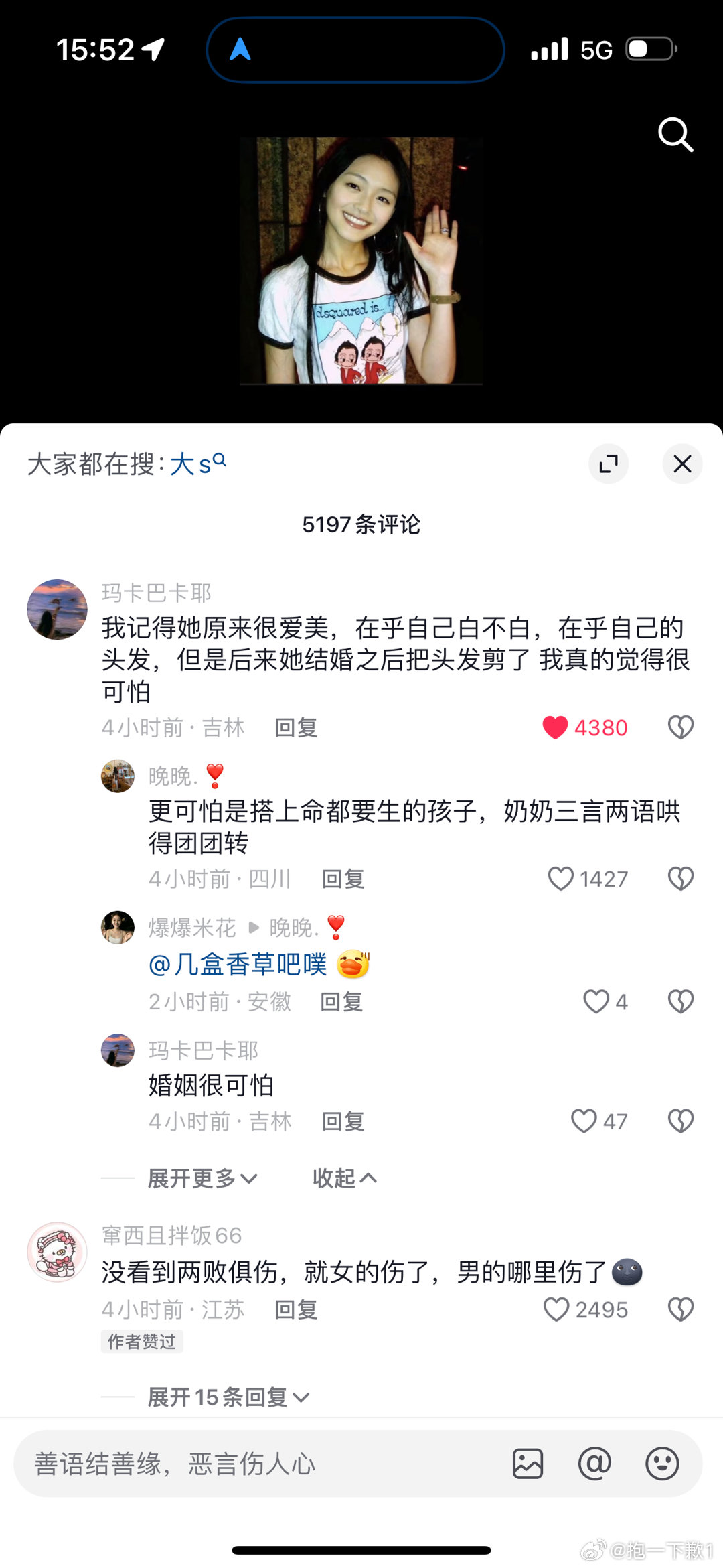723x1568 pixels.
Task: Reply to 玛卡巴卡耶's top comment
Action: pos(296,727)
